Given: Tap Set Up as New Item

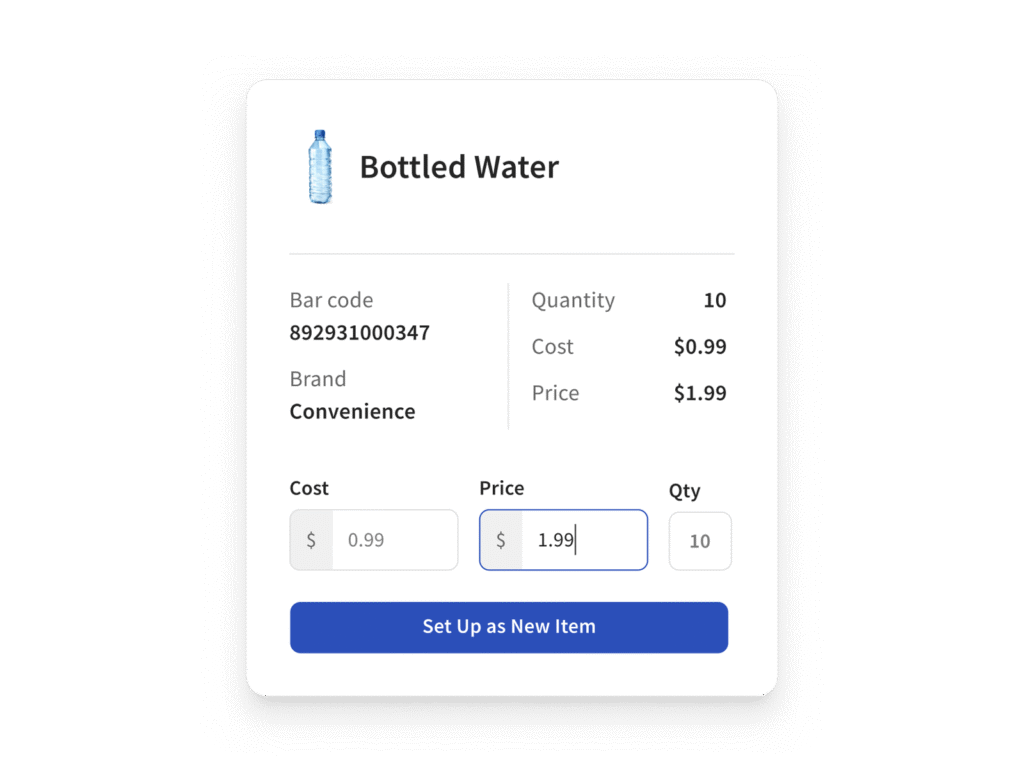Looking at the screenshot, I should tap(509, 627).
